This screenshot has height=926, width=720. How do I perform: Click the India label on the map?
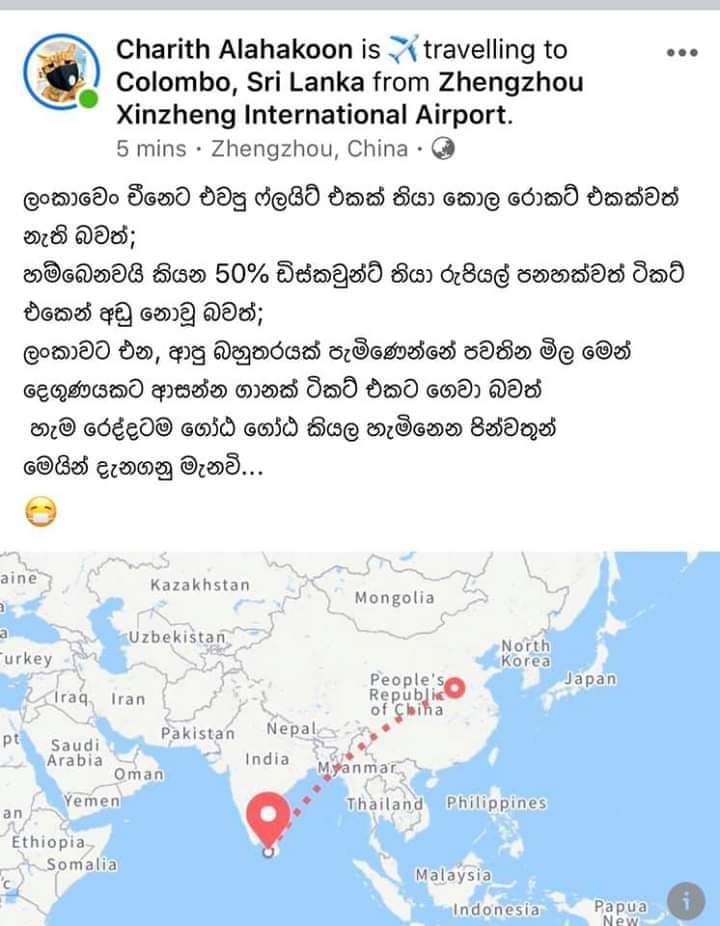click(x=265, y=757)
